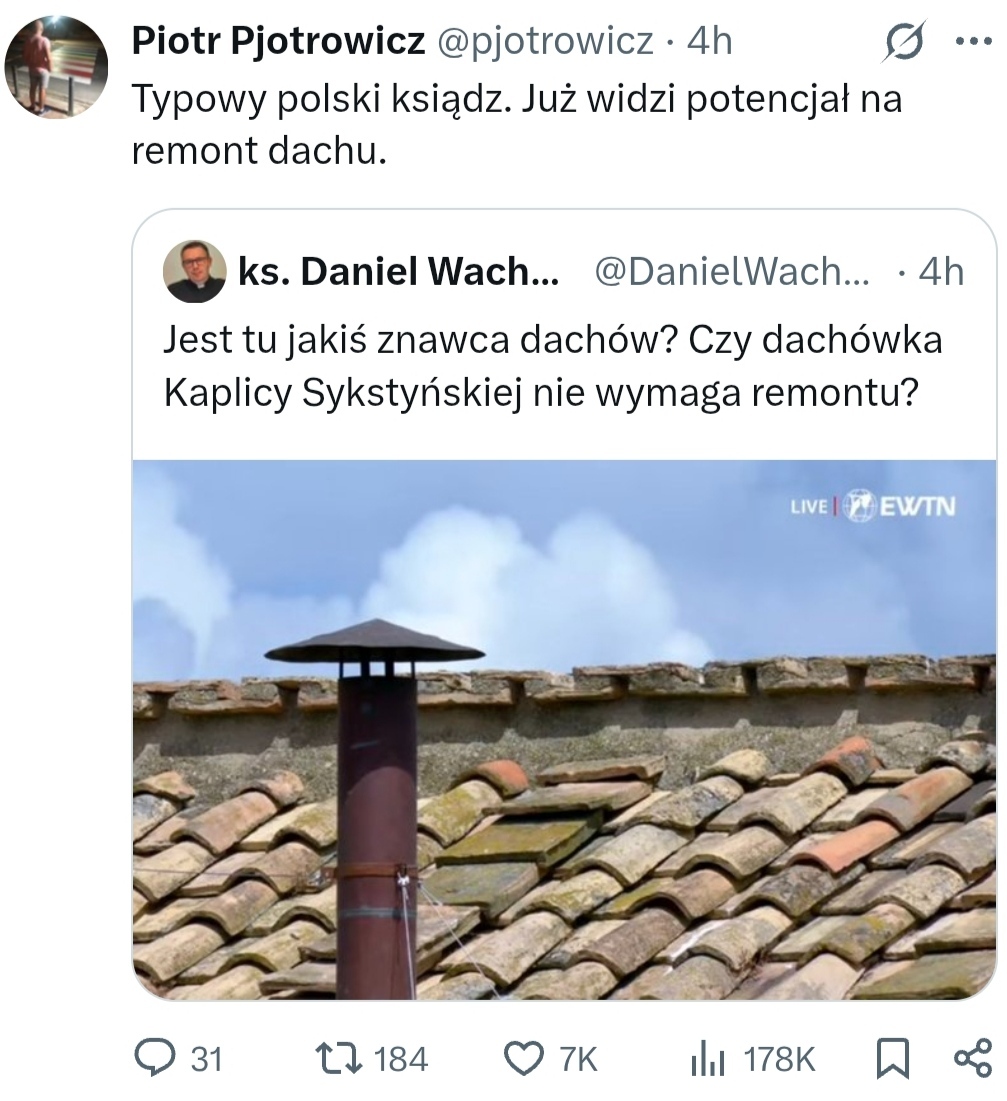1007x1101 pixels.
Task: Open the Grok icon on the post
Action: coord(904,42)
